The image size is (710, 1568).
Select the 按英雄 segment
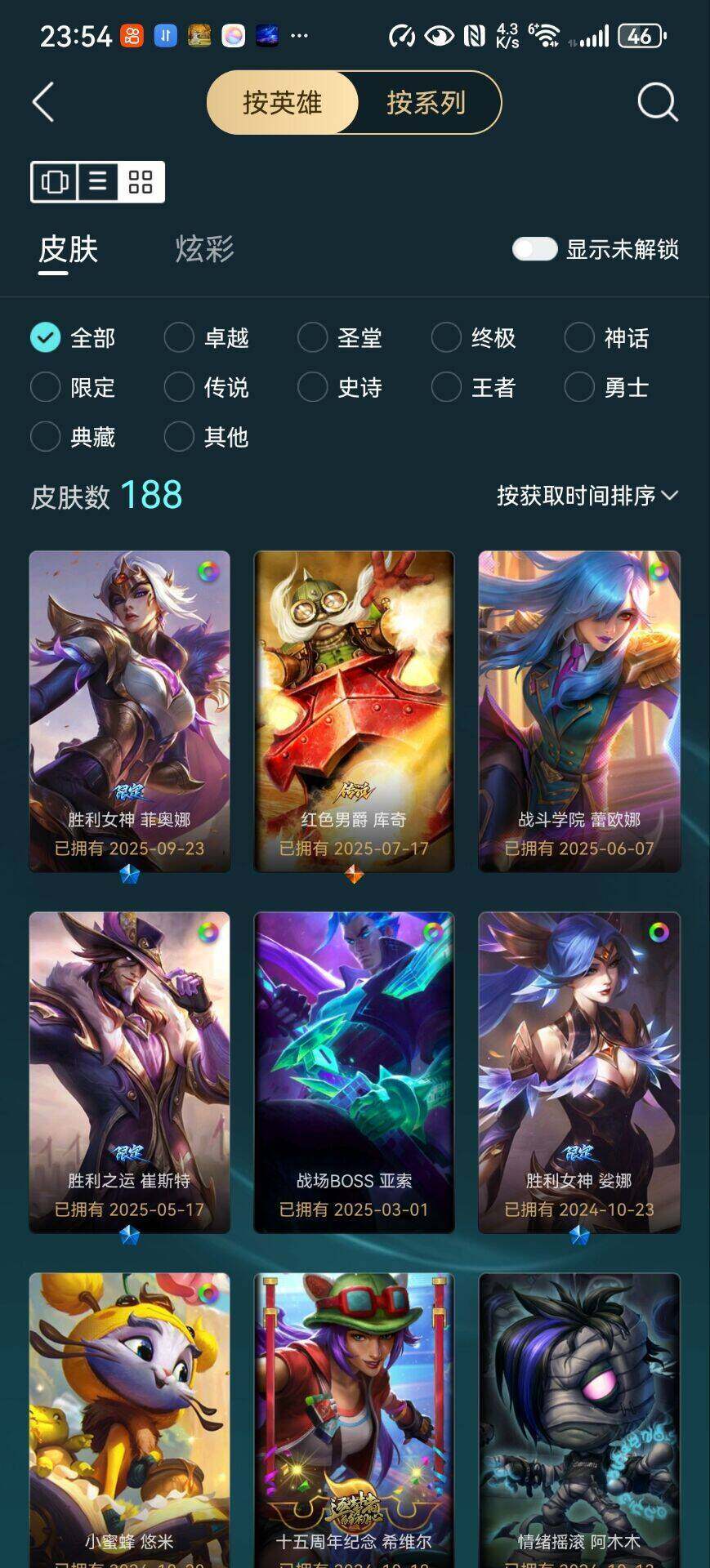(283, 103)
